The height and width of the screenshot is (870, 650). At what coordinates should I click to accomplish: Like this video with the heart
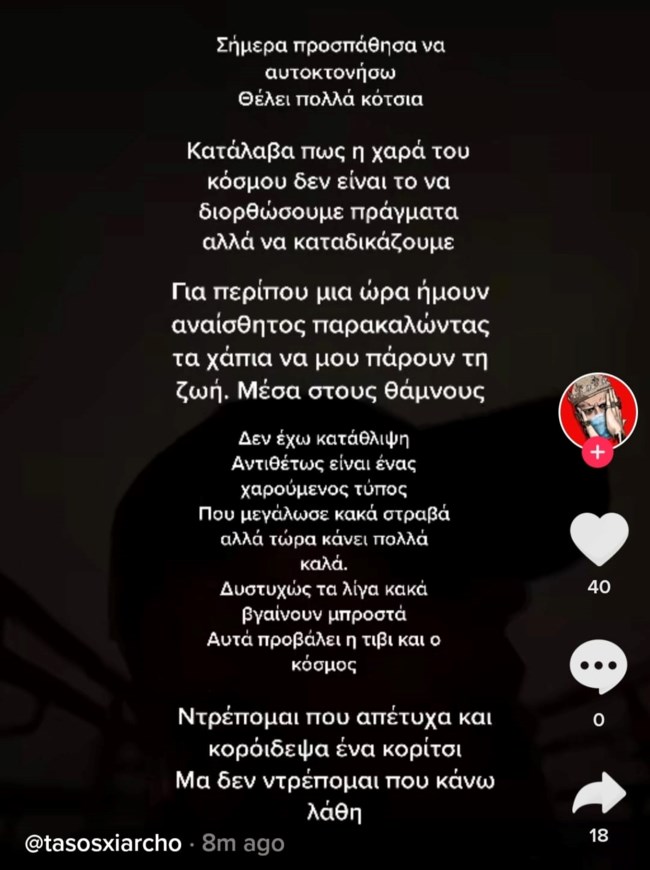pos(598,543)
